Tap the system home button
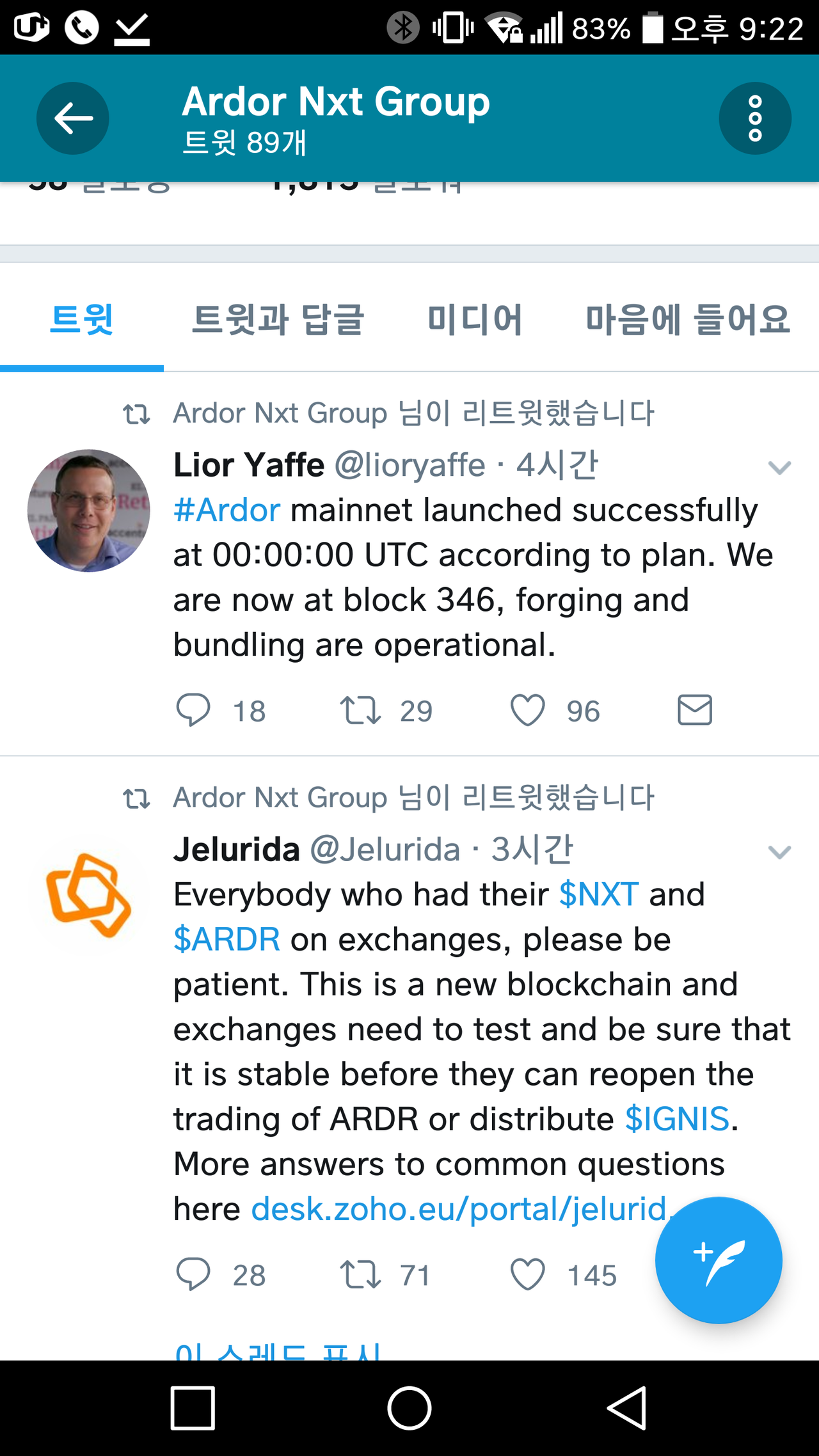The width and height of the screenshot is (819, 1456). coord(409,1408)
